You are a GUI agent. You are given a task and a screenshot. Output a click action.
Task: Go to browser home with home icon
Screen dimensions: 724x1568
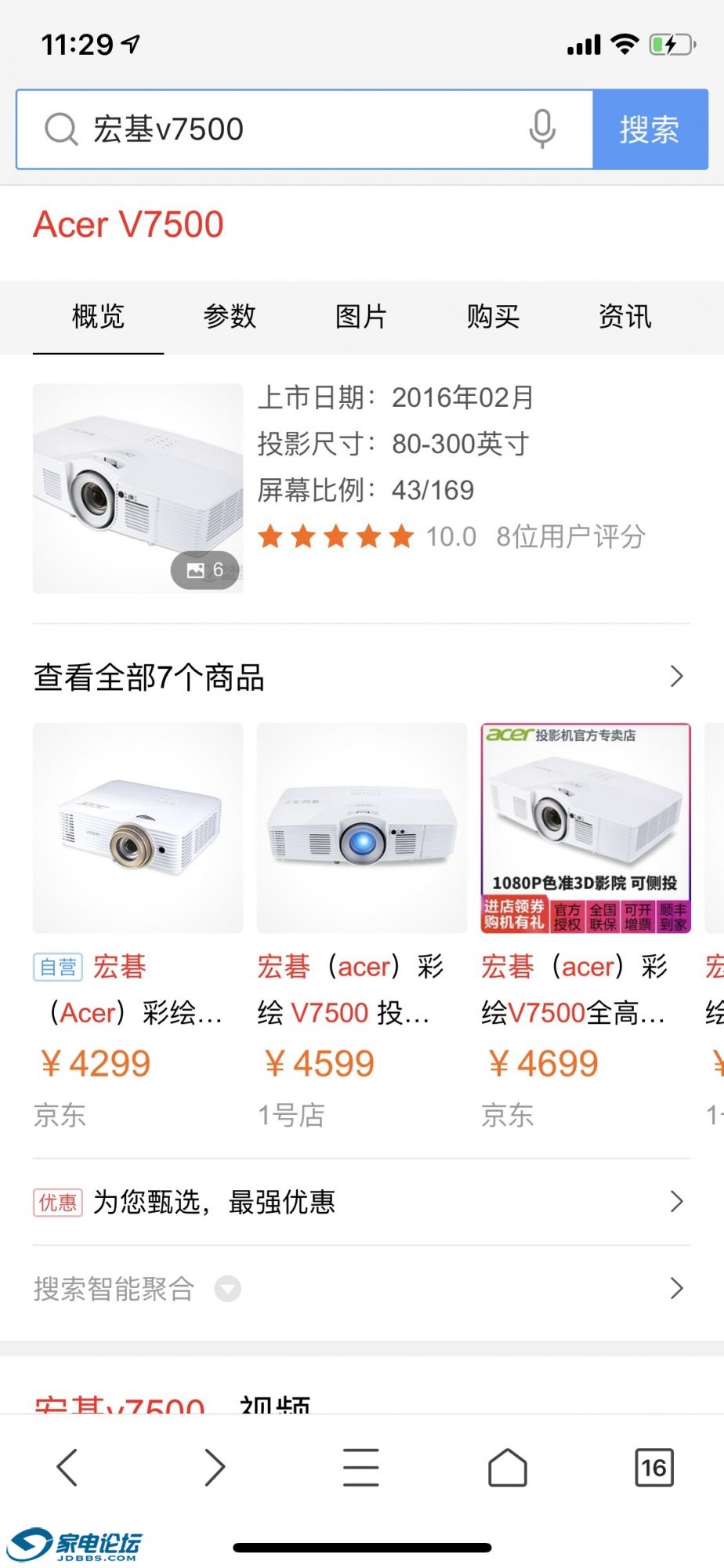(x=507, y=1468)
